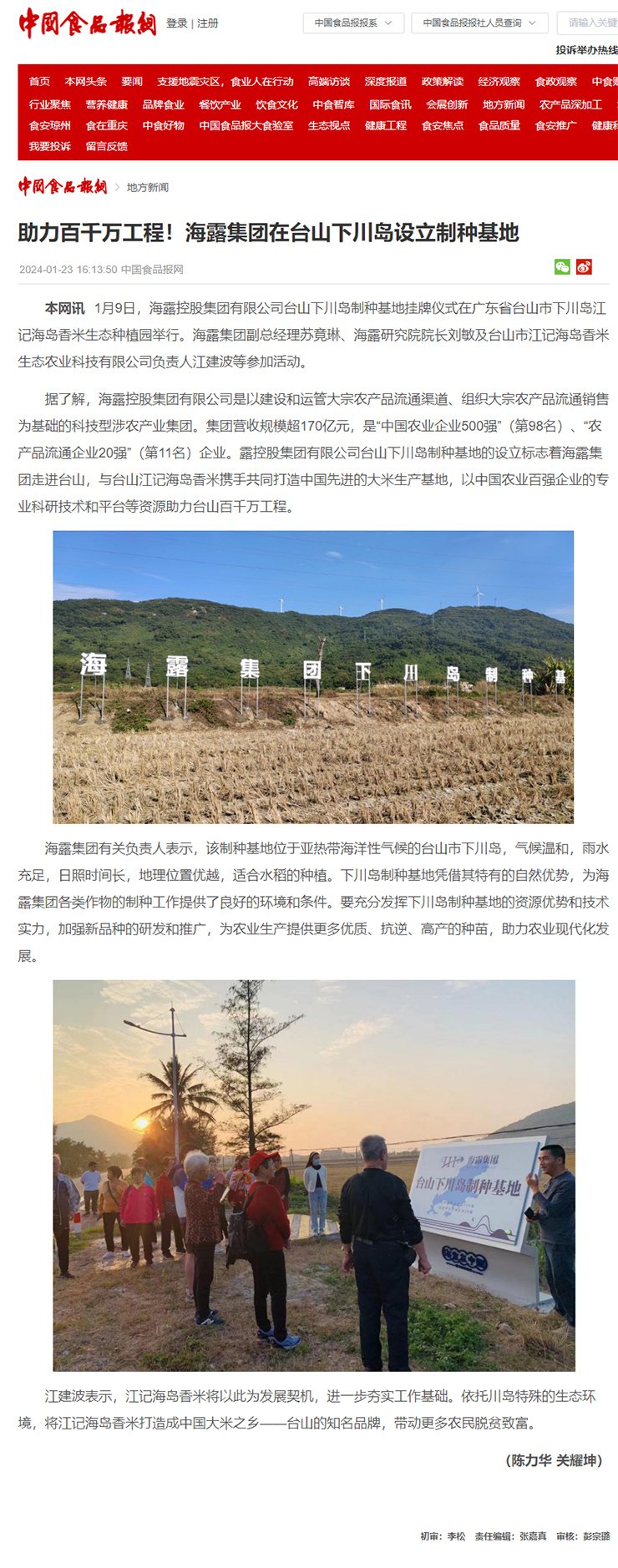Tap the 地方新闻 breadcrumb link

tap(147, 188)
